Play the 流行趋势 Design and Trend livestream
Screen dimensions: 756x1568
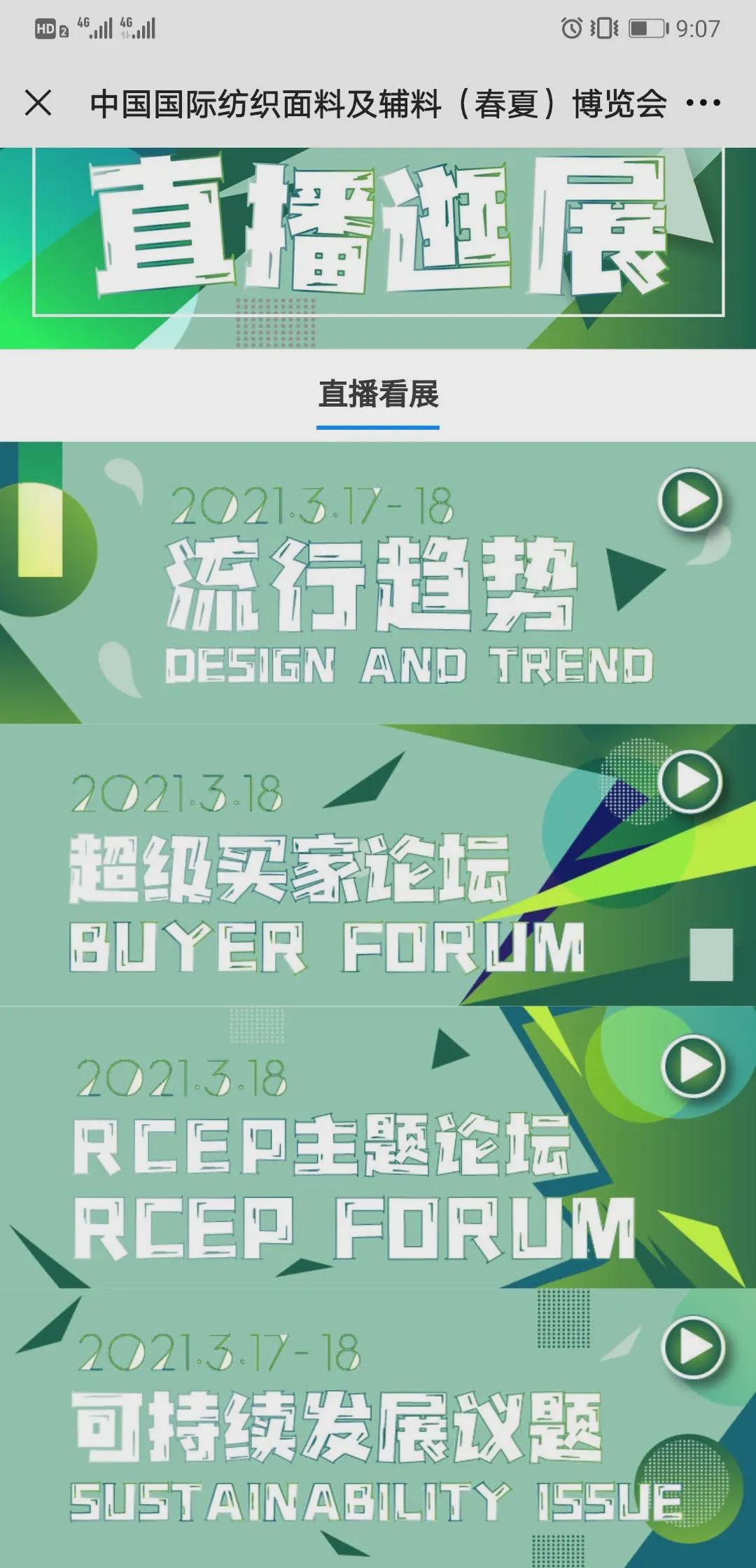(x=690, y=500)
